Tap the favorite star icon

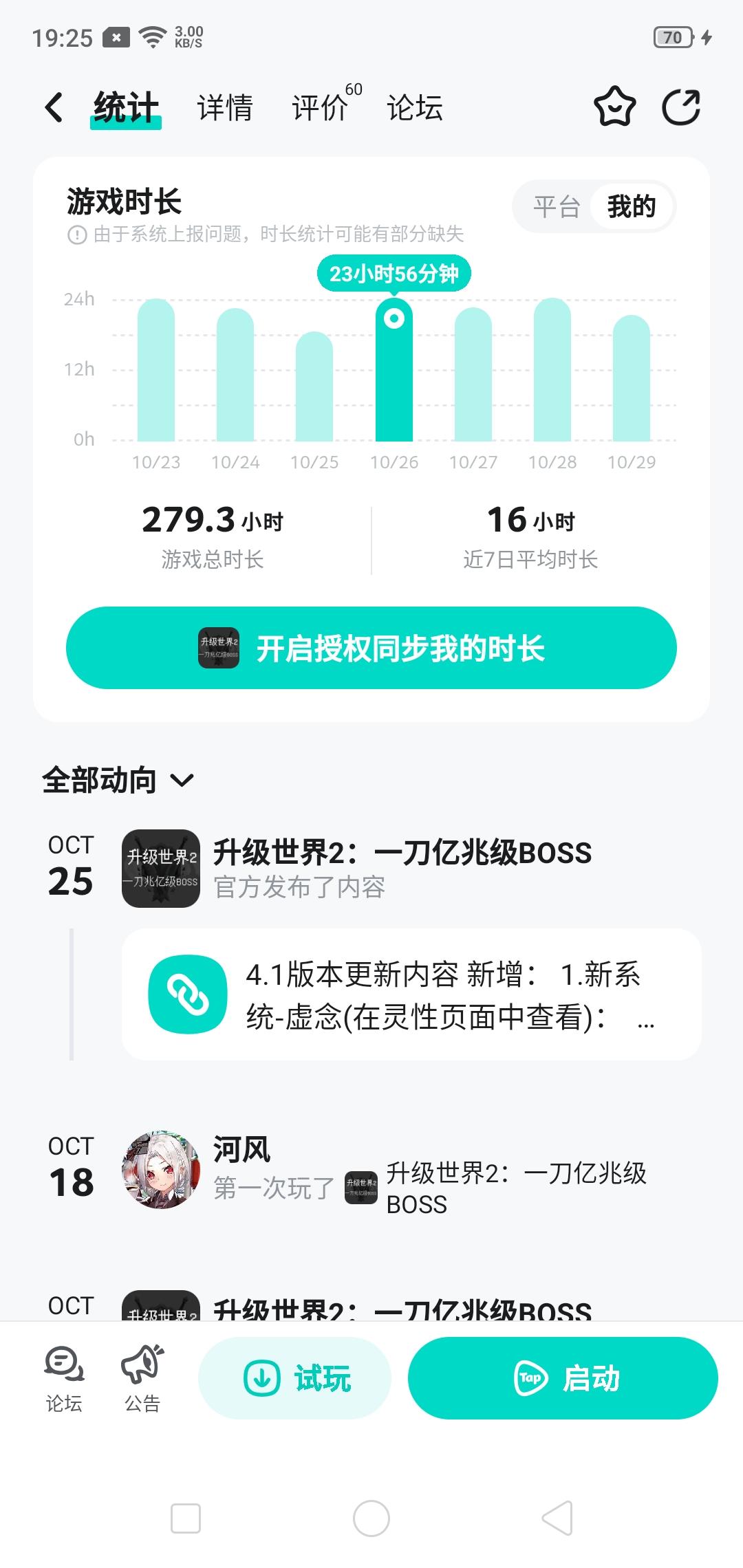(614, 107)
